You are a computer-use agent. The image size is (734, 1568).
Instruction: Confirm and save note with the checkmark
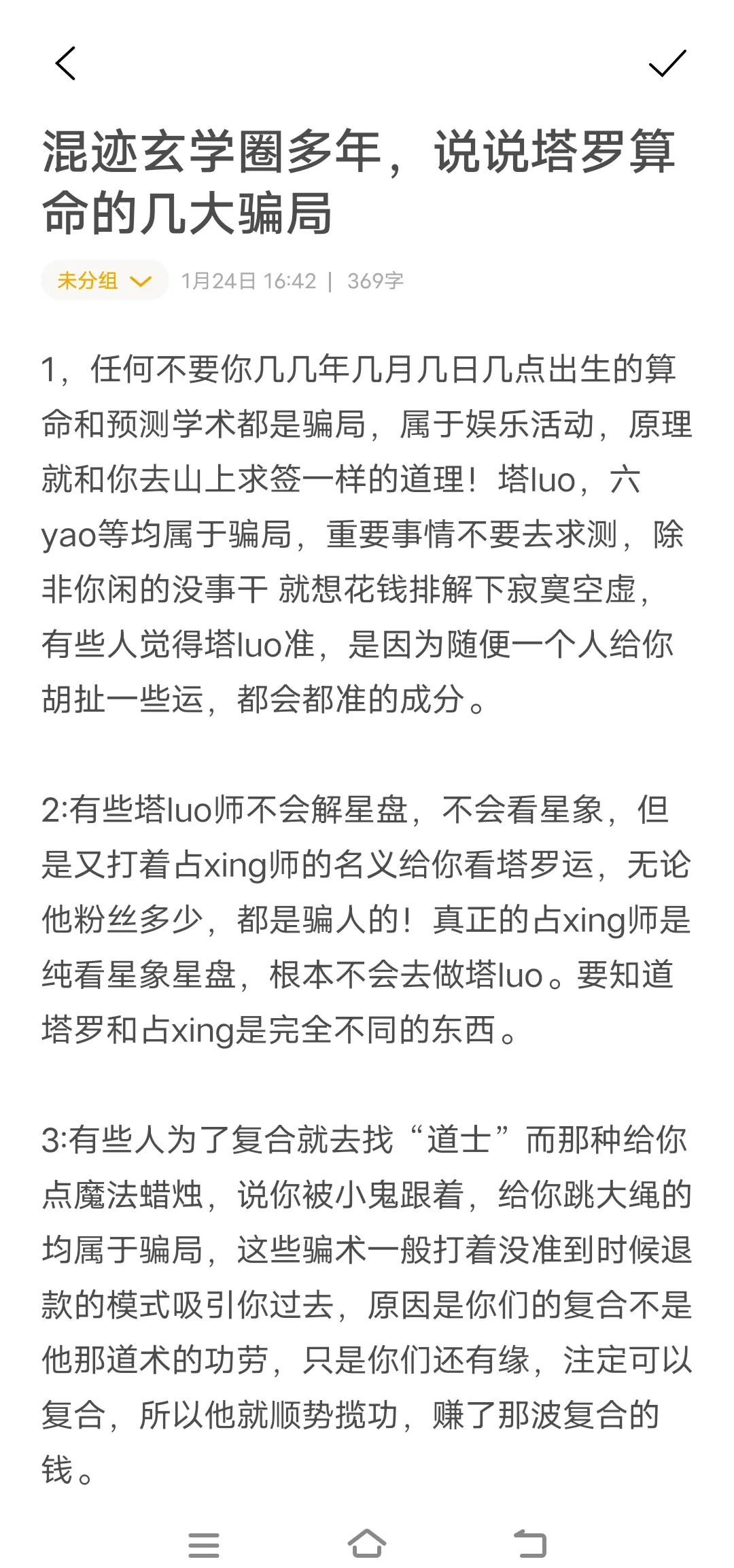(667, 63)
